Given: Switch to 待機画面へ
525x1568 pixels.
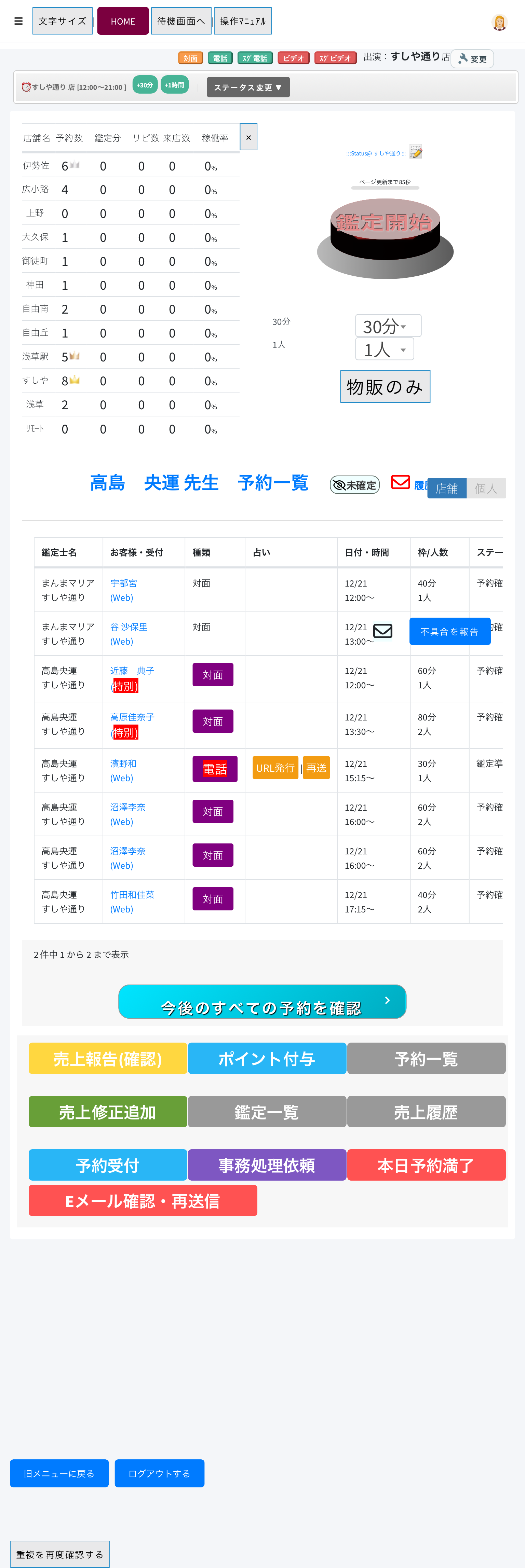Looking at the screenshot, I should coord(181,21).
